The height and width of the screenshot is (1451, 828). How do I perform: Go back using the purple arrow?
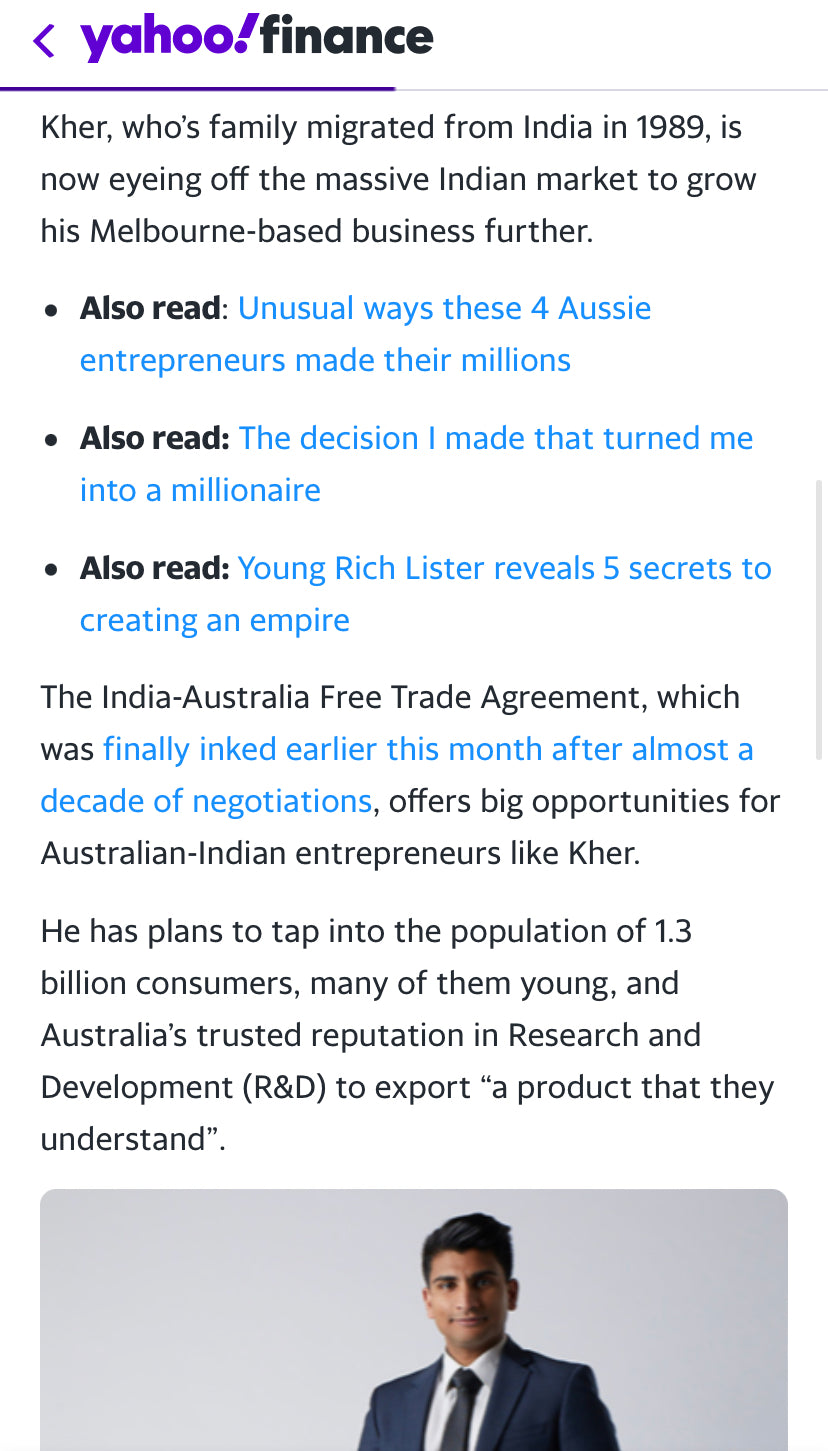point(44,41)
